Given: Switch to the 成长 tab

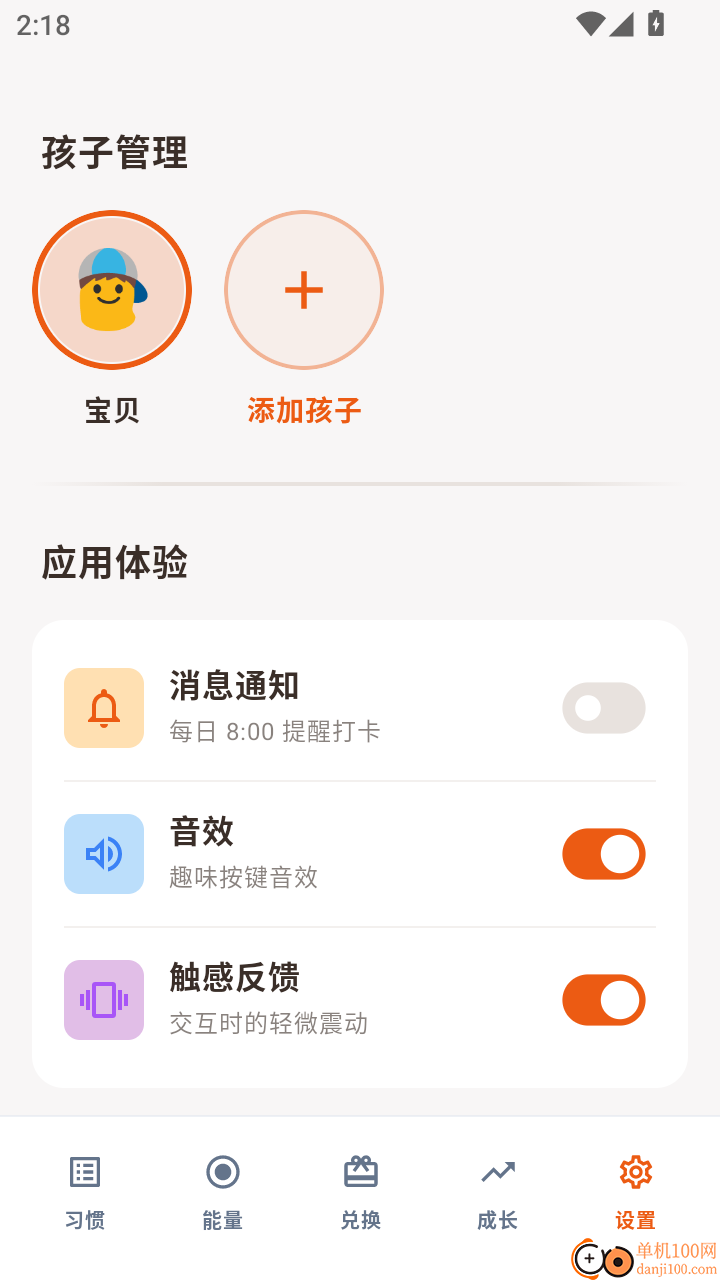Looking at the screenshot, I should [497, 1190].
